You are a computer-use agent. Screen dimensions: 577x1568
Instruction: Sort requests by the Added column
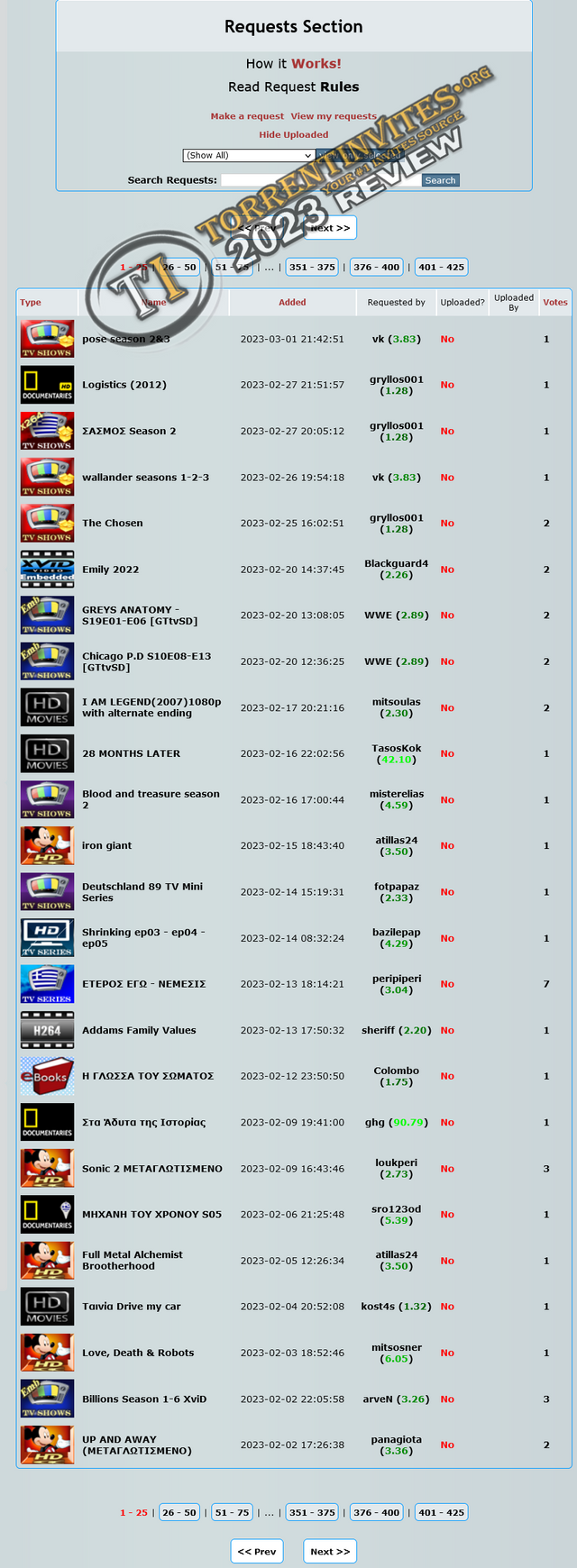292,303
